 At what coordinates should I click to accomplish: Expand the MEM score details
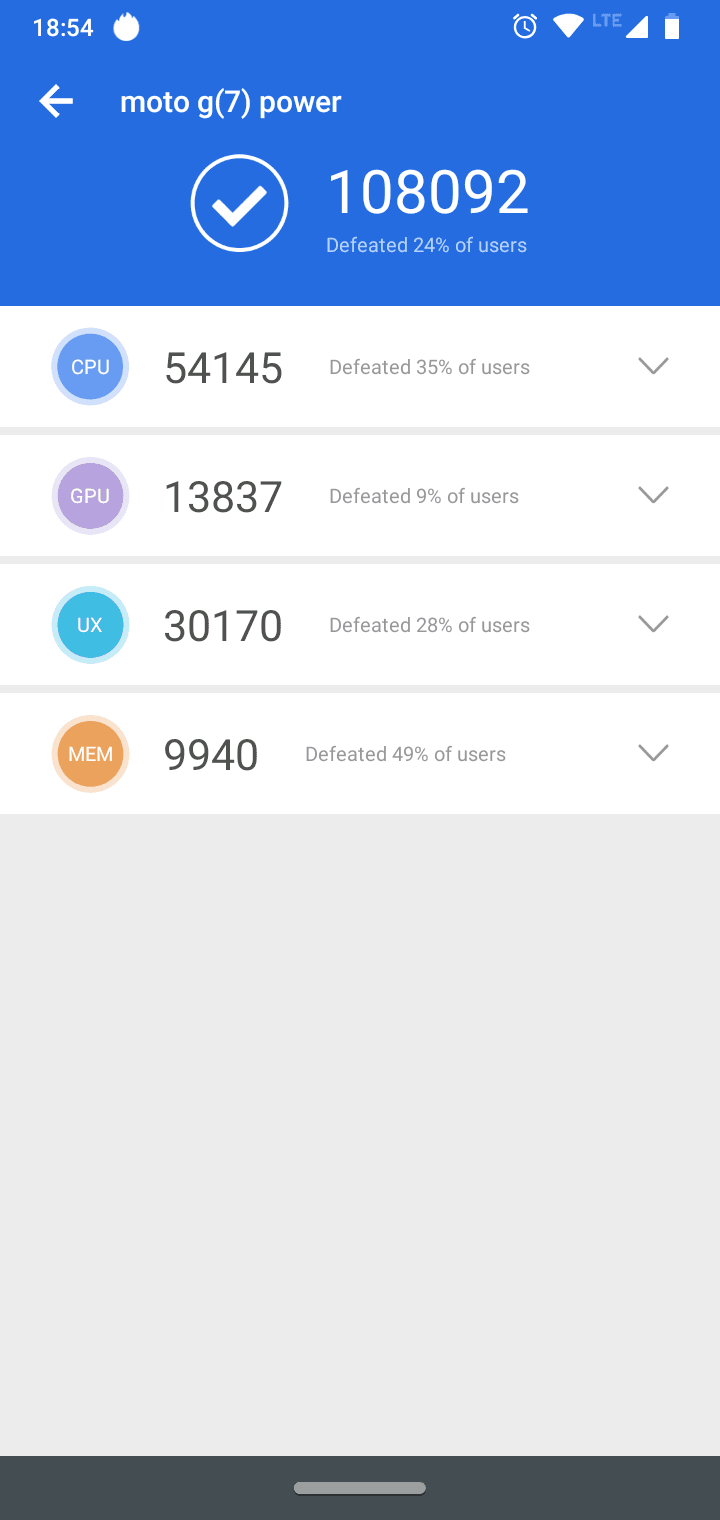tap(653, 753)
